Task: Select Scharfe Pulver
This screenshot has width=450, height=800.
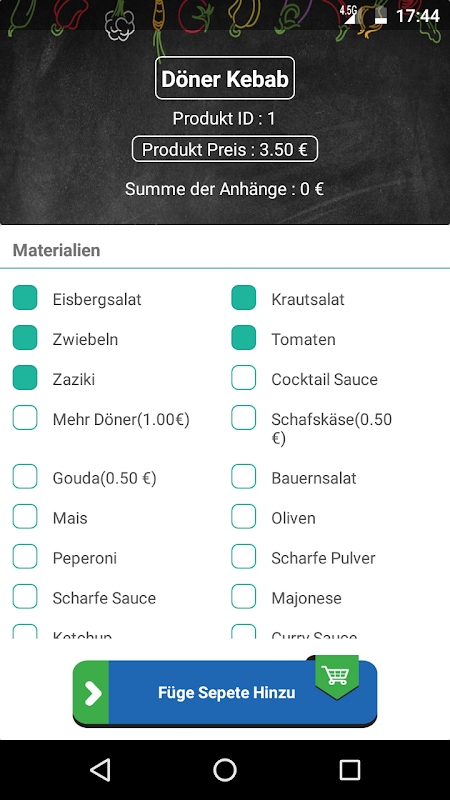Action: [243, 557]
